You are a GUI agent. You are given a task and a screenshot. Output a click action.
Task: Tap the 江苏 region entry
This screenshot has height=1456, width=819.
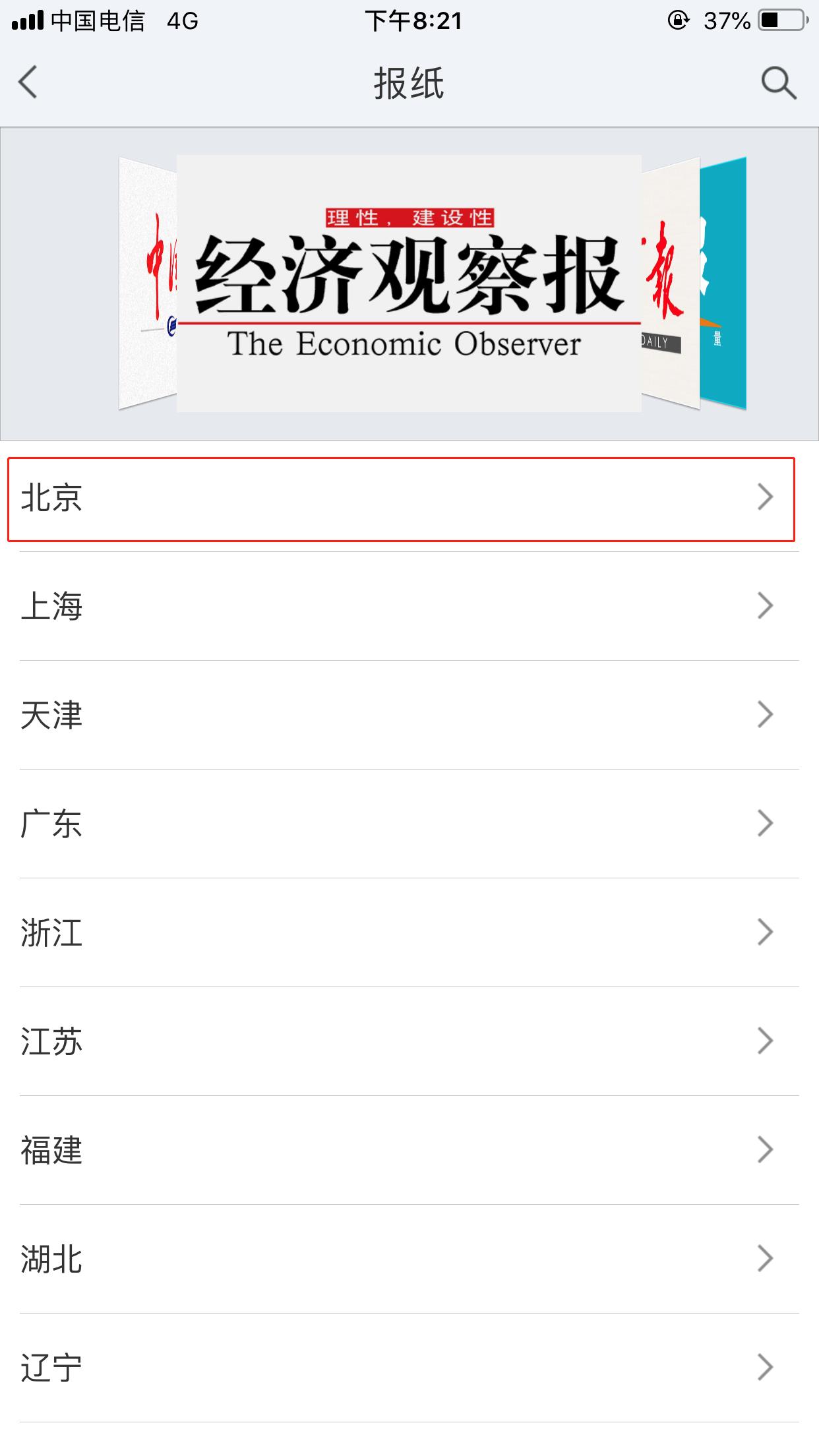[x=409, y=1041]
